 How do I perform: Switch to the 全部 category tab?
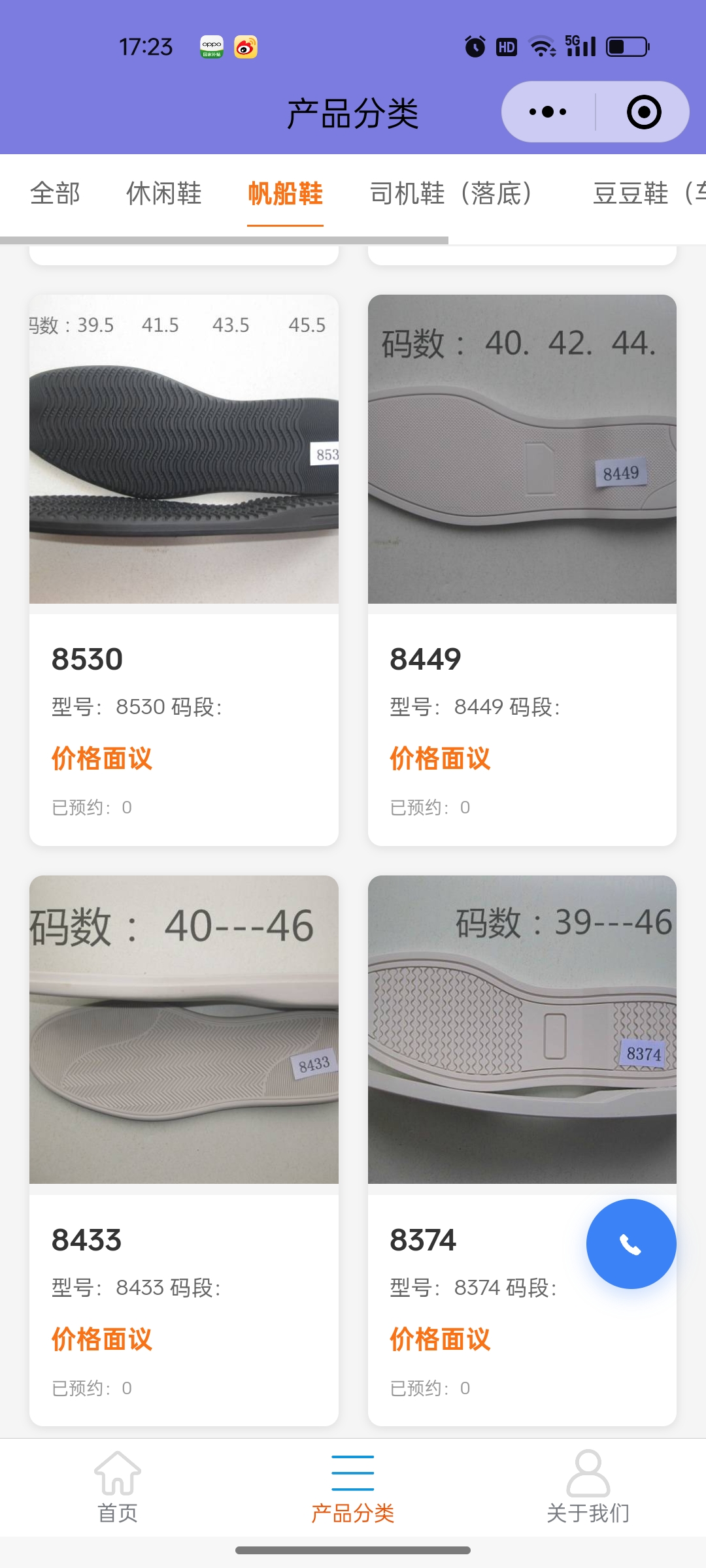55,194
